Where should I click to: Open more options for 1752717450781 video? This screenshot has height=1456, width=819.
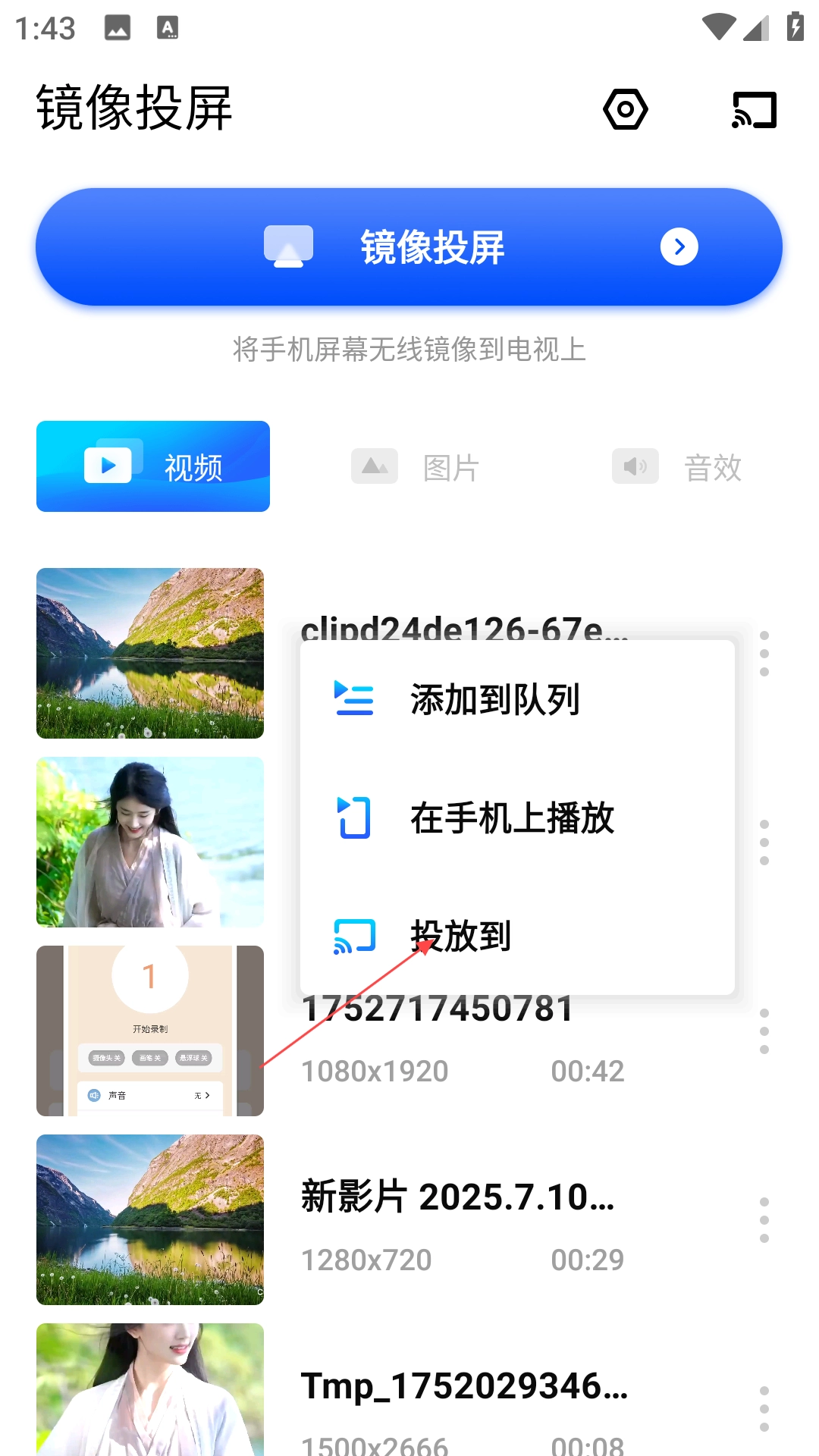(764, 1031)
